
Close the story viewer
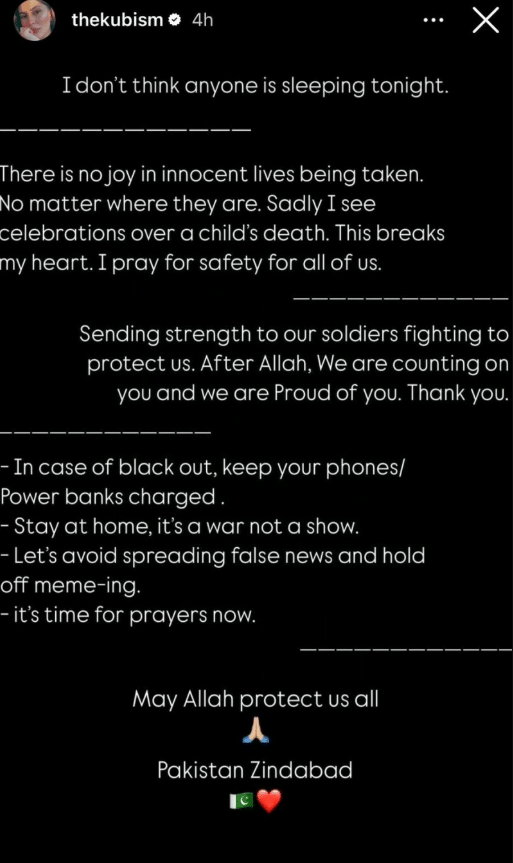pyautogui.click(x=485, y=20)
